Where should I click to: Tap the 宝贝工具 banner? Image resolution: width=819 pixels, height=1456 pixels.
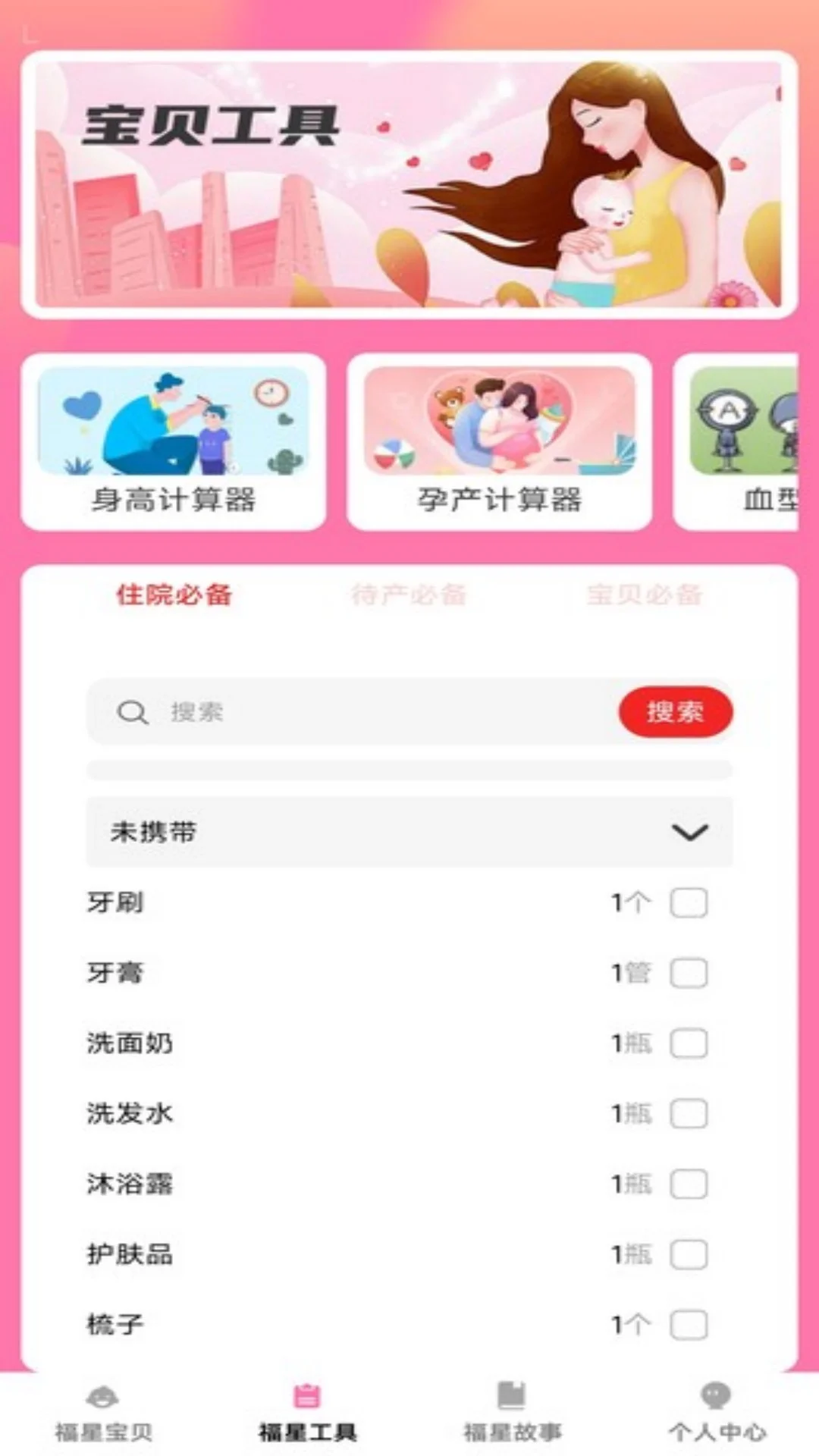(409, 187)
